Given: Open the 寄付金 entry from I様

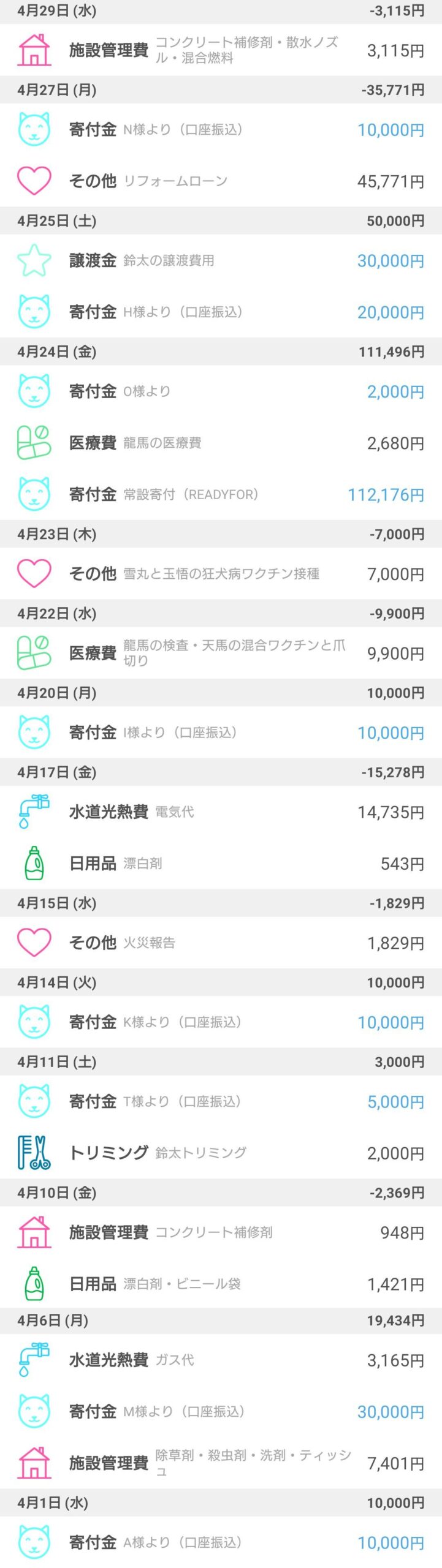Looking at the screenshot, I should tap(221, 732).
